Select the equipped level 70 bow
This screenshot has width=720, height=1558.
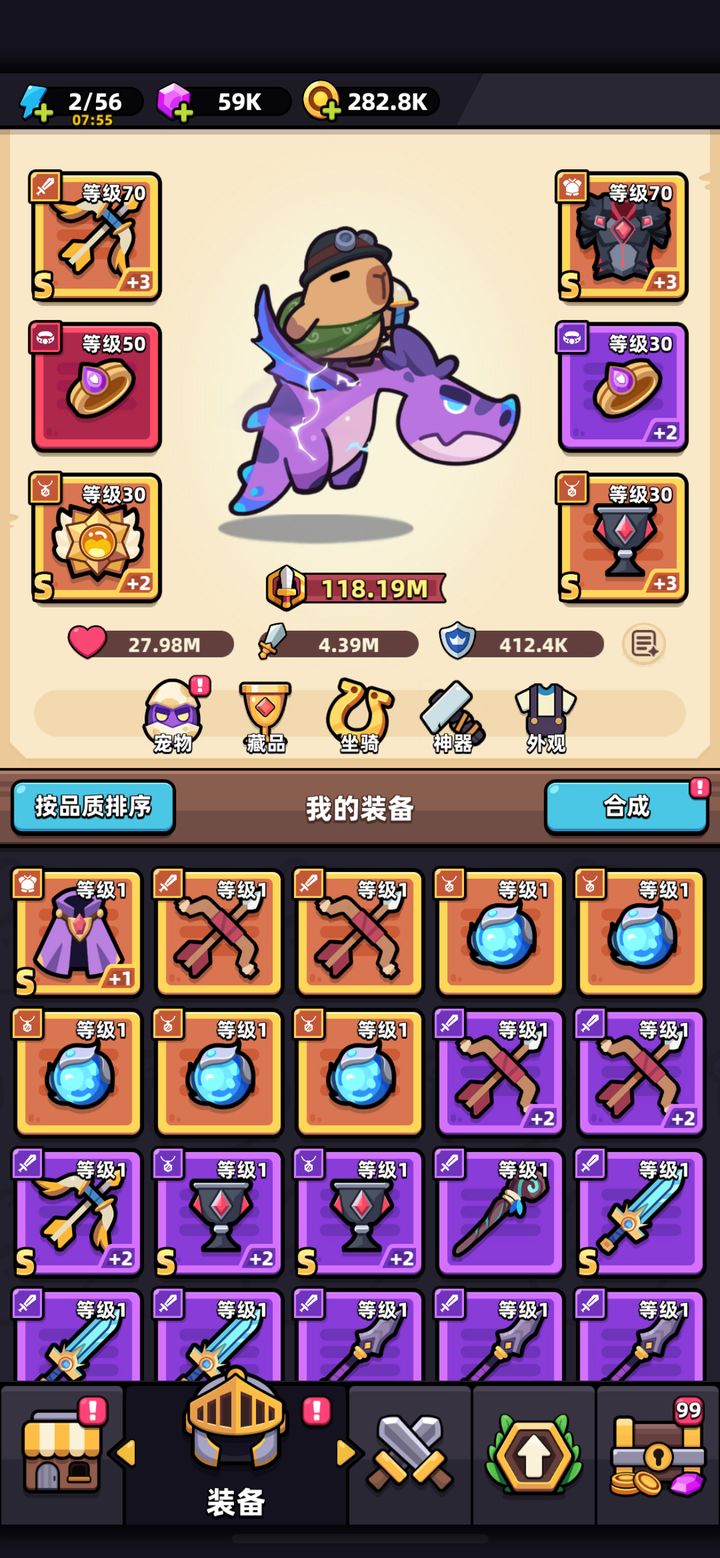pos(96,237)
